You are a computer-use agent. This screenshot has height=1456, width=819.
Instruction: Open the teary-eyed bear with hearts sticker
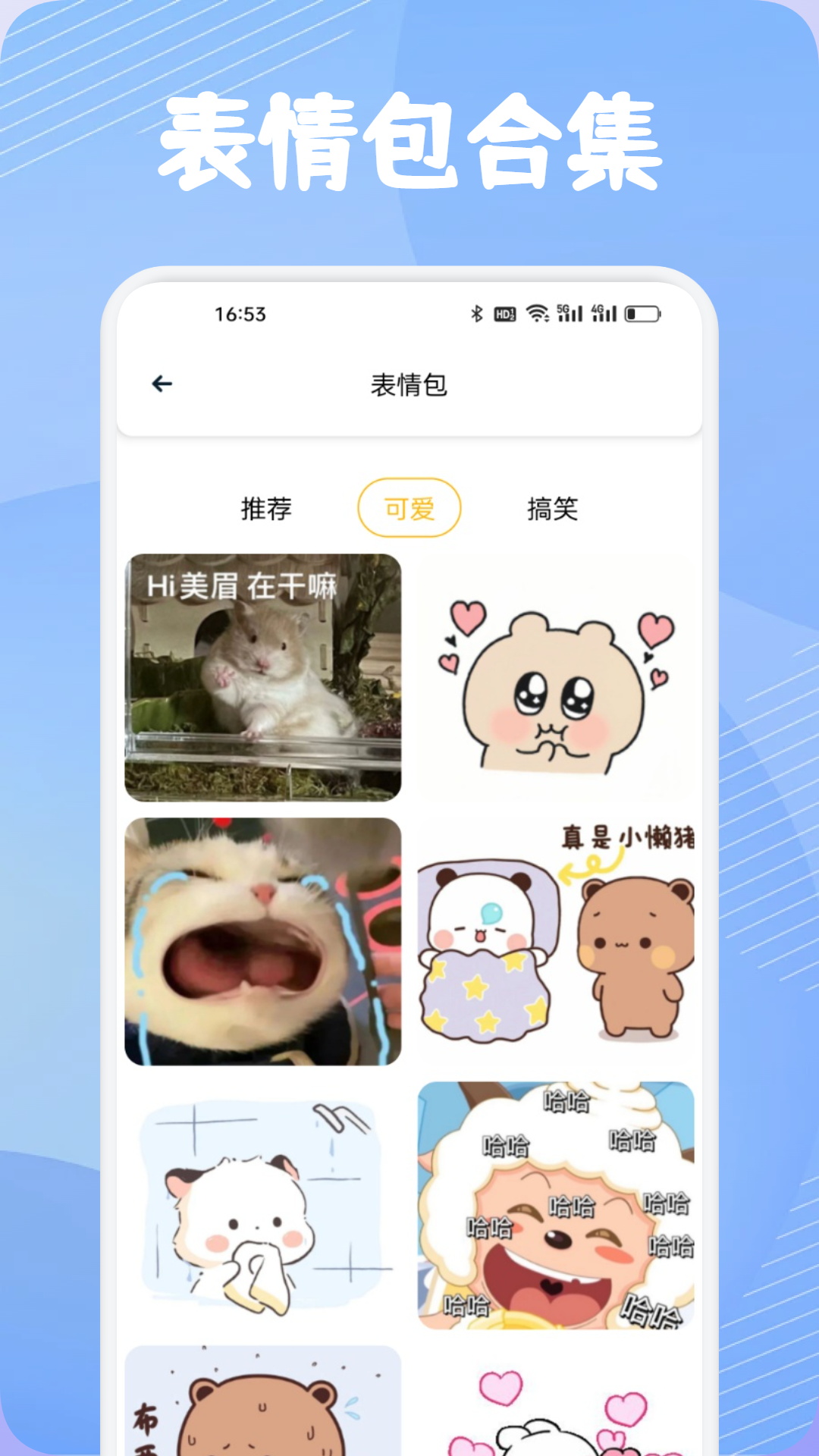pos(556,679)
